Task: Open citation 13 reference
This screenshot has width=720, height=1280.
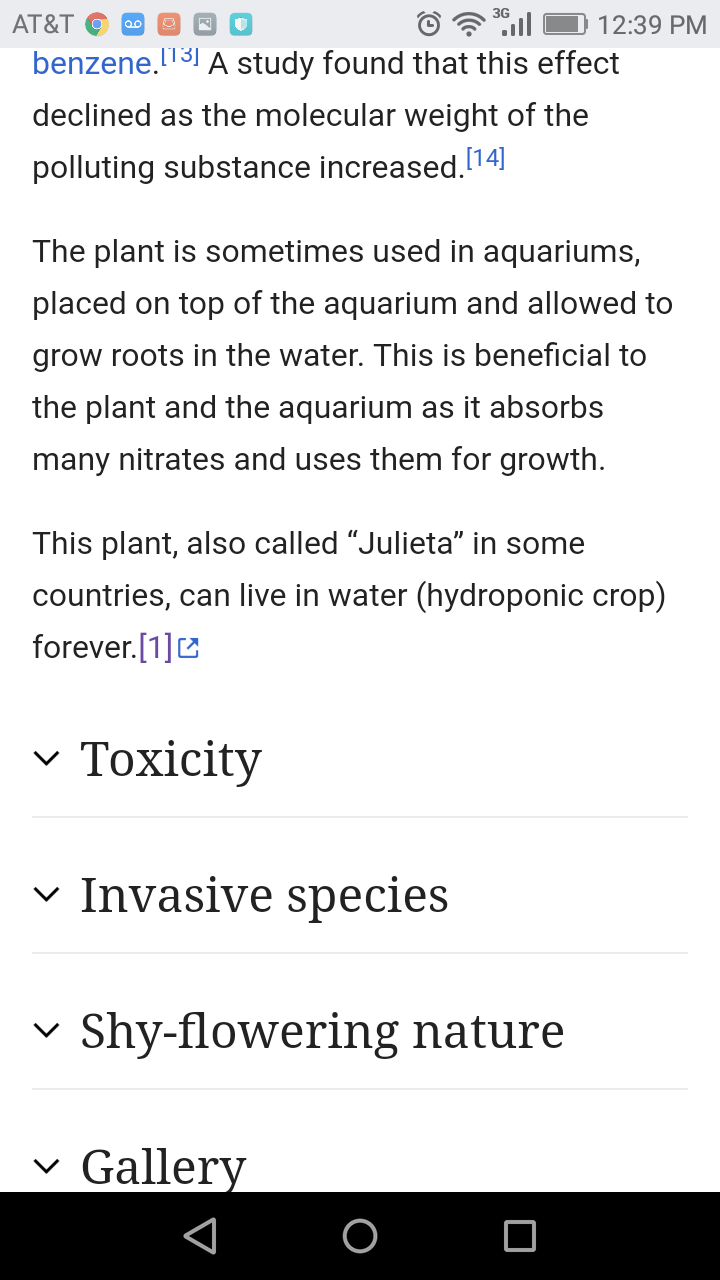Action: coord(180,57)
